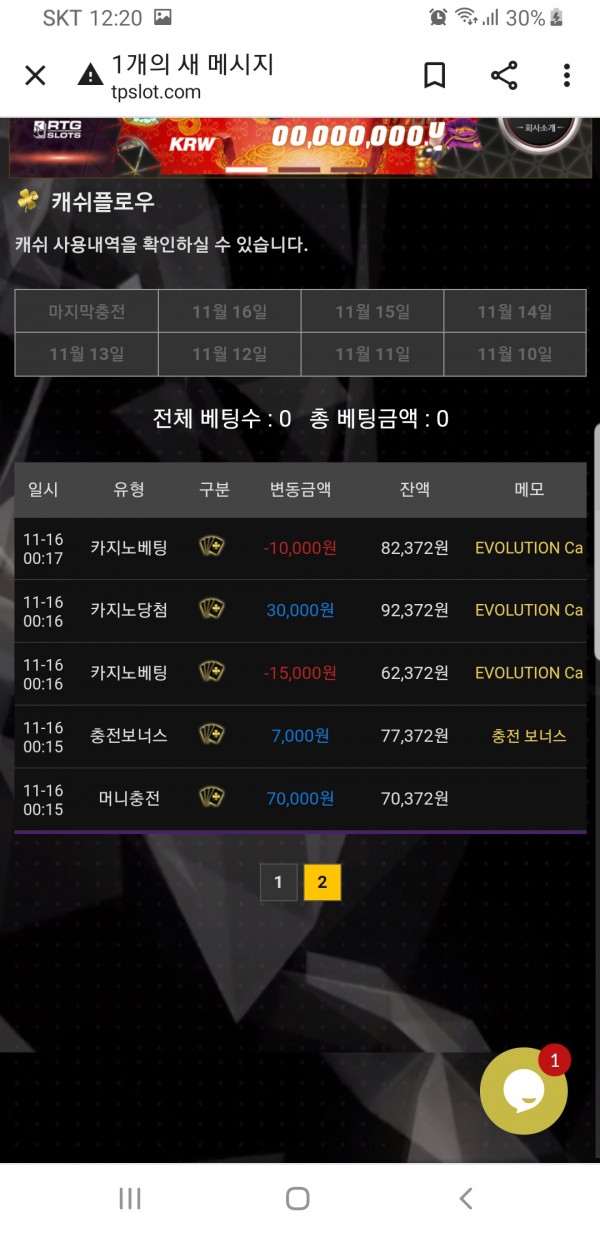The height and width of the screenshot is (1233, 600).
Task: Open the chat support bubble
Action: (x=523, y=1090)
